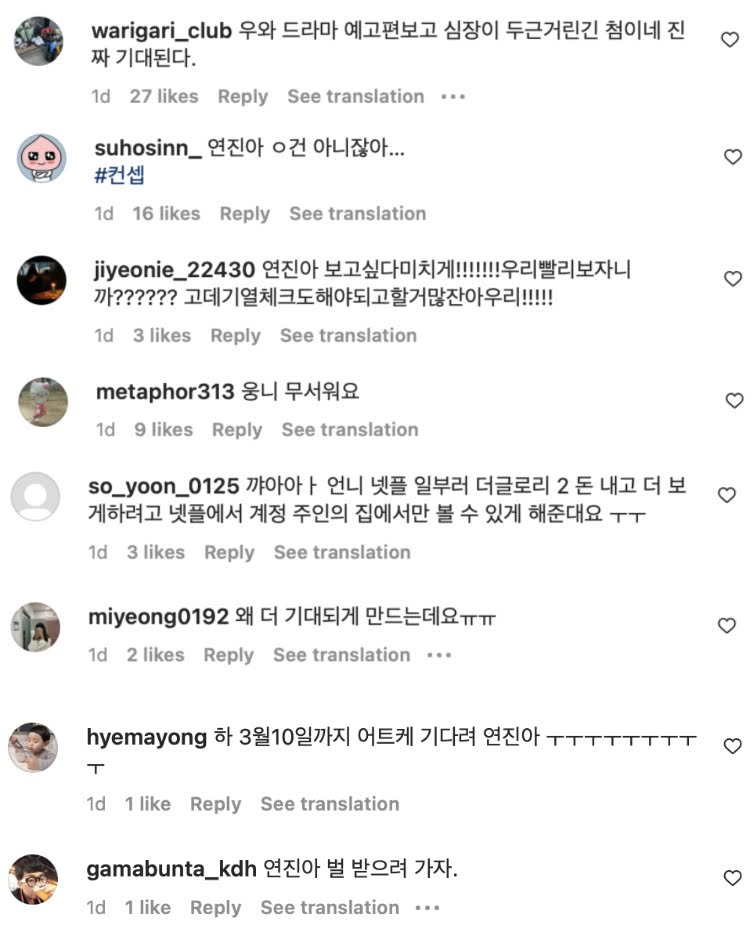Like metaphor313's comment
The height and width of the screenshot is (936, 756).
(x=734, y=400)
